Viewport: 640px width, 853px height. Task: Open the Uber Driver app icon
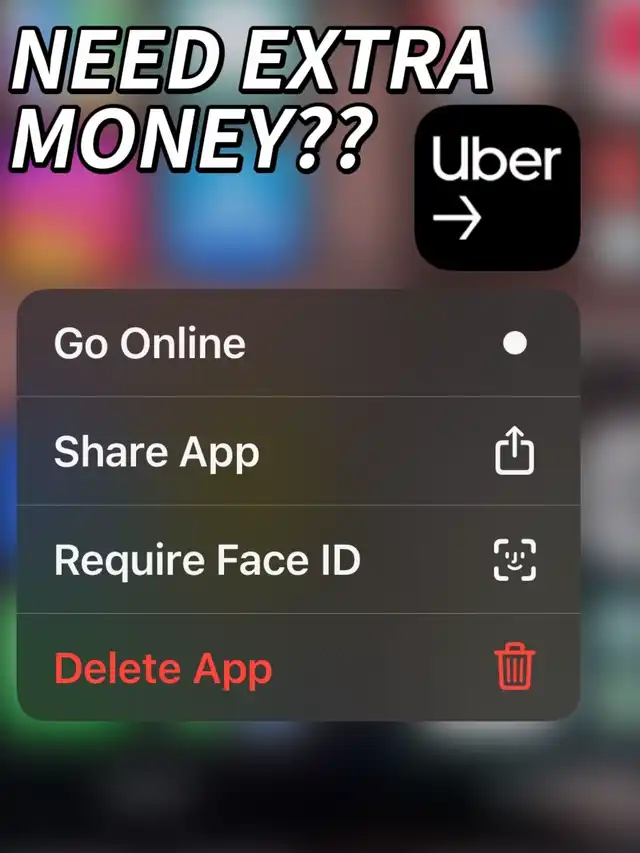pos(497,188)
